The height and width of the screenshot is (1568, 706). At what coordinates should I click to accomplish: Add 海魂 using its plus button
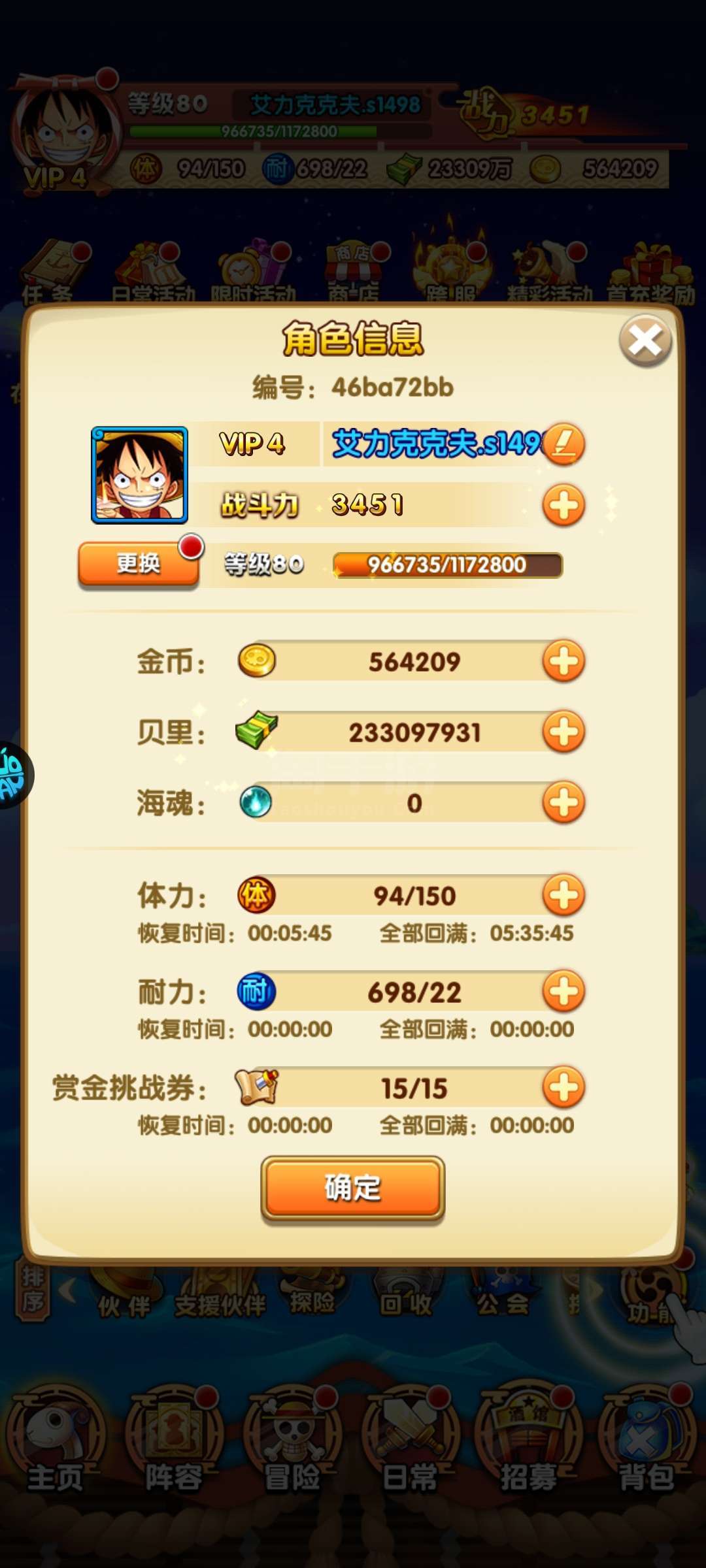tap(563, 802)
